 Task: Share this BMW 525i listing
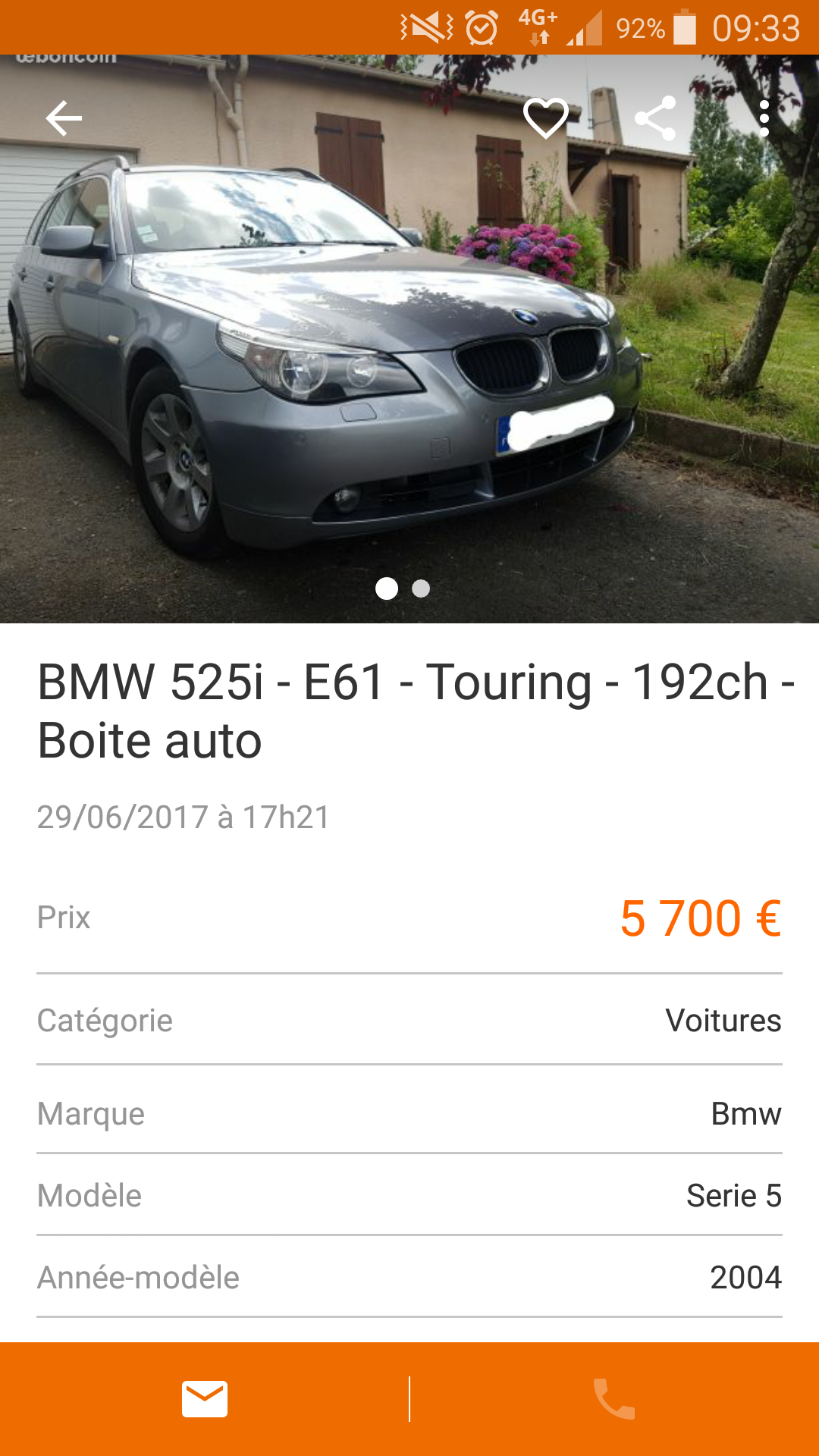tap(655, 118)
